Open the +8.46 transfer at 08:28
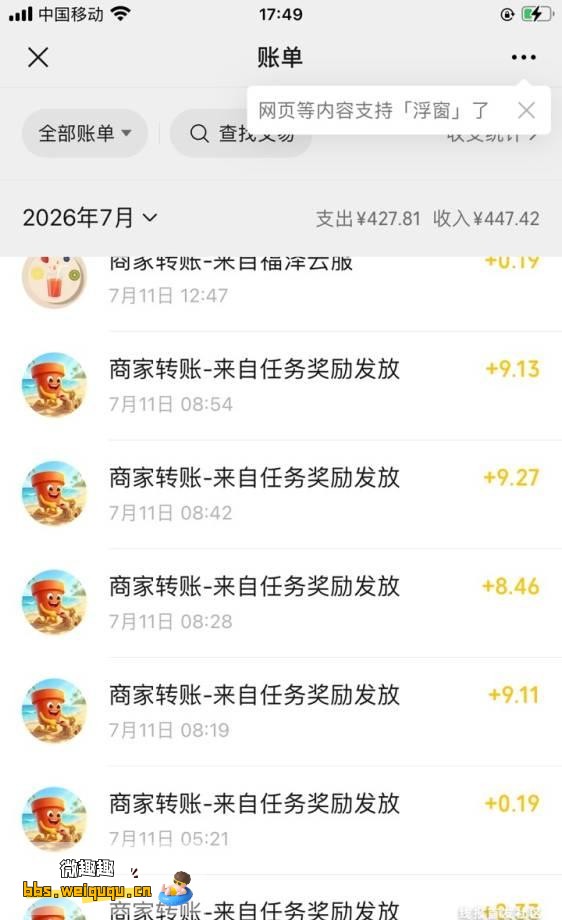 tap(281, 603)
